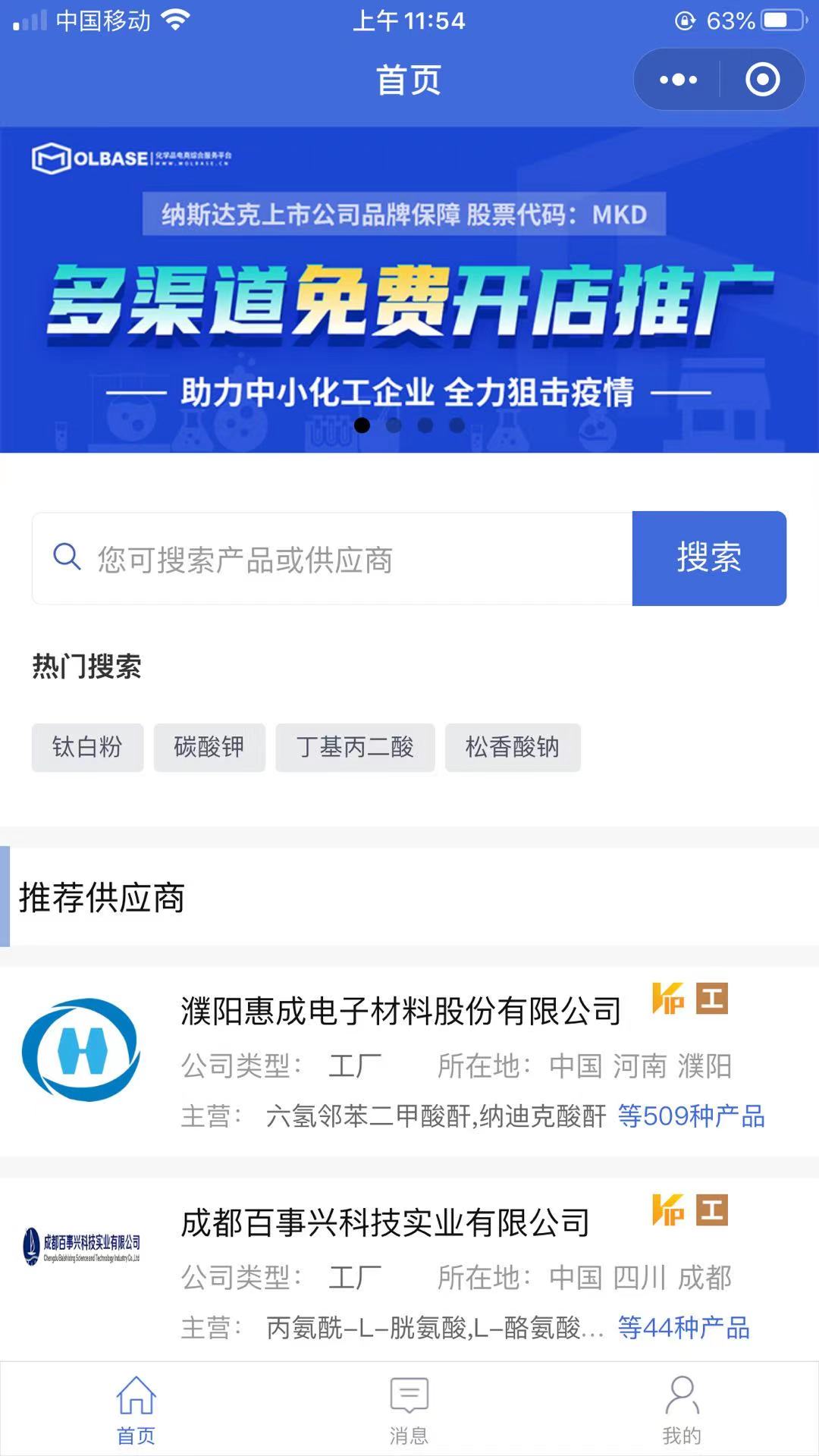The image size is (819, 1456).
Task: Close the mini program with the circle button
Action: coord(762,80)
